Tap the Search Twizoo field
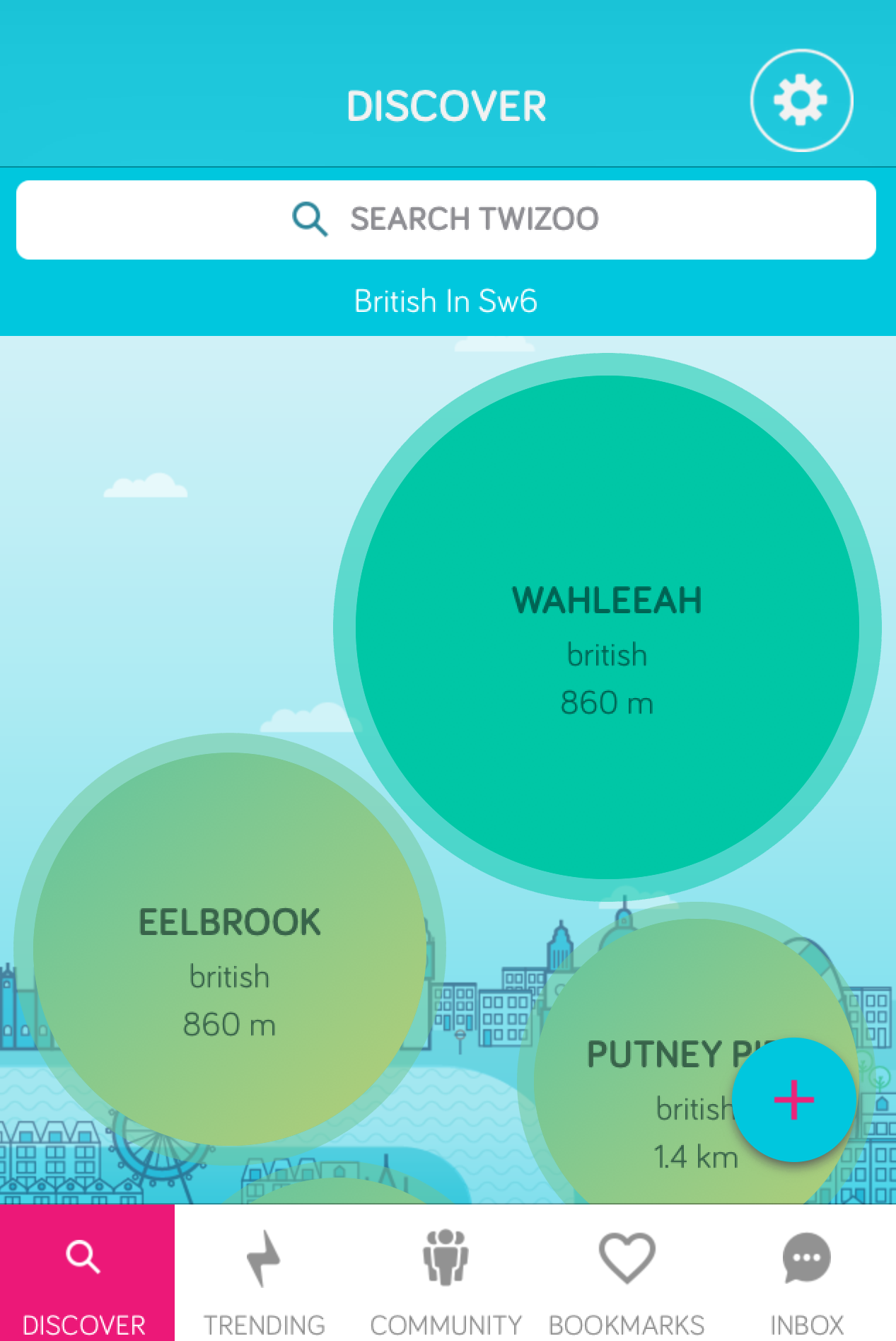896x1341 pixels. (446, 219)
